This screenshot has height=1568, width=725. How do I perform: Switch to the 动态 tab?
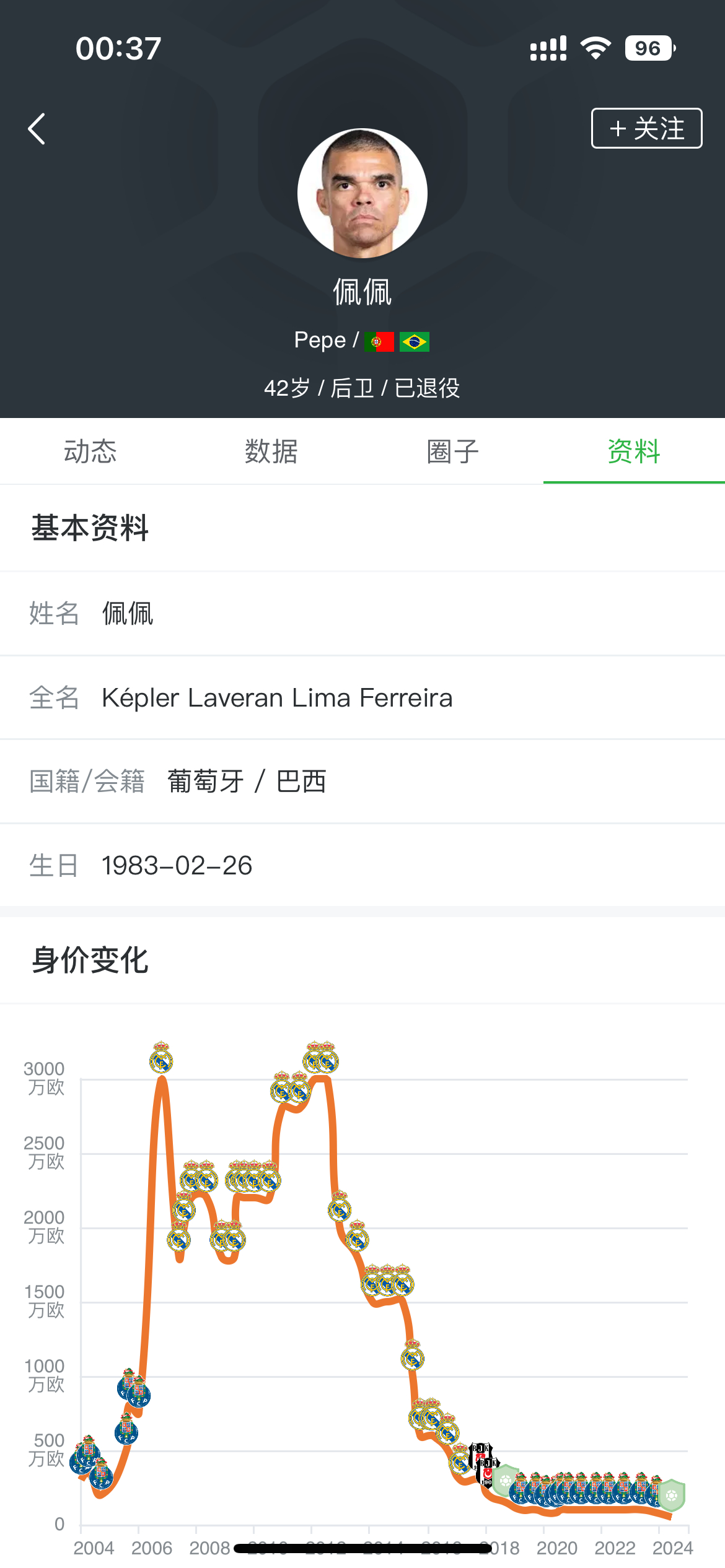pyautogui.click(x=90, y=451)
